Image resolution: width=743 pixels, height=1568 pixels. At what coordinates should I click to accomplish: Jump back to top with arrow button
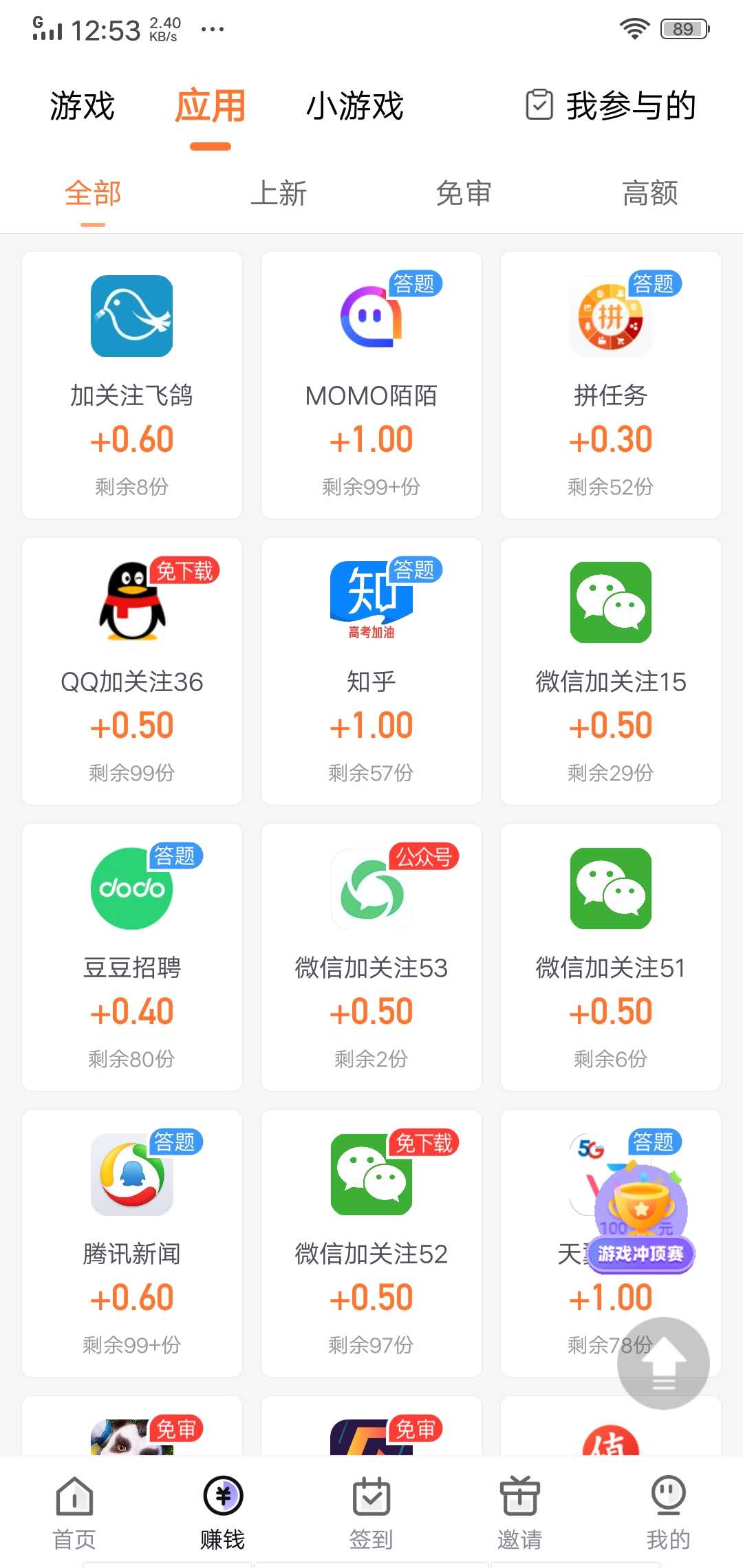coord(663,1363)
